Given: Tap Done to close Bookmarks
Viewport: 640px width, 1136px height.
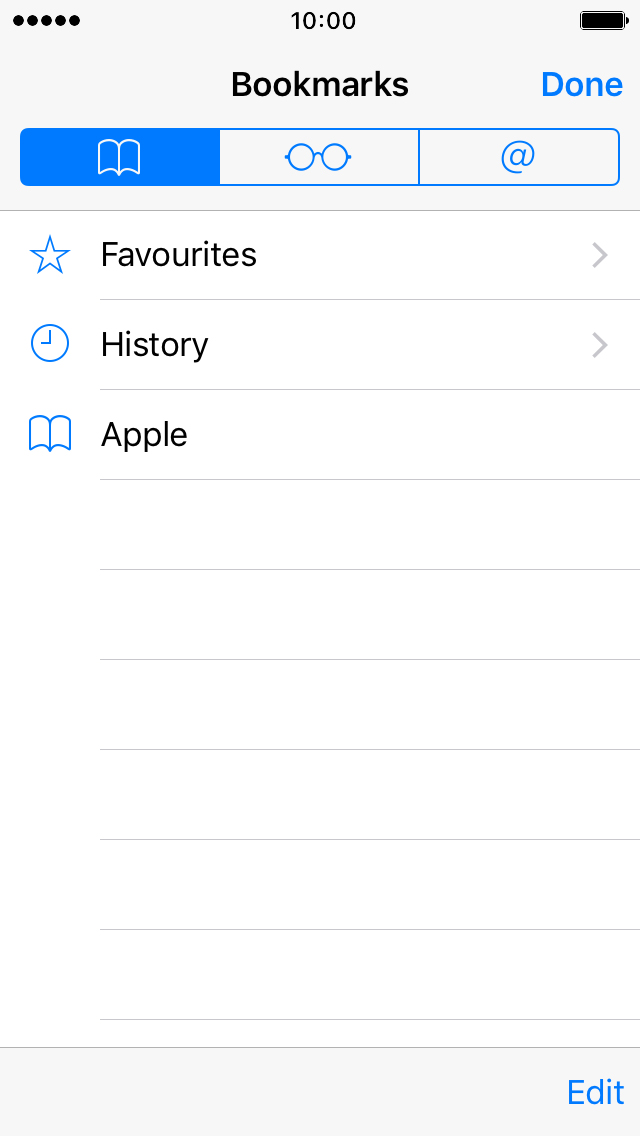Looking at the screenshot, I should click(581, 85).
